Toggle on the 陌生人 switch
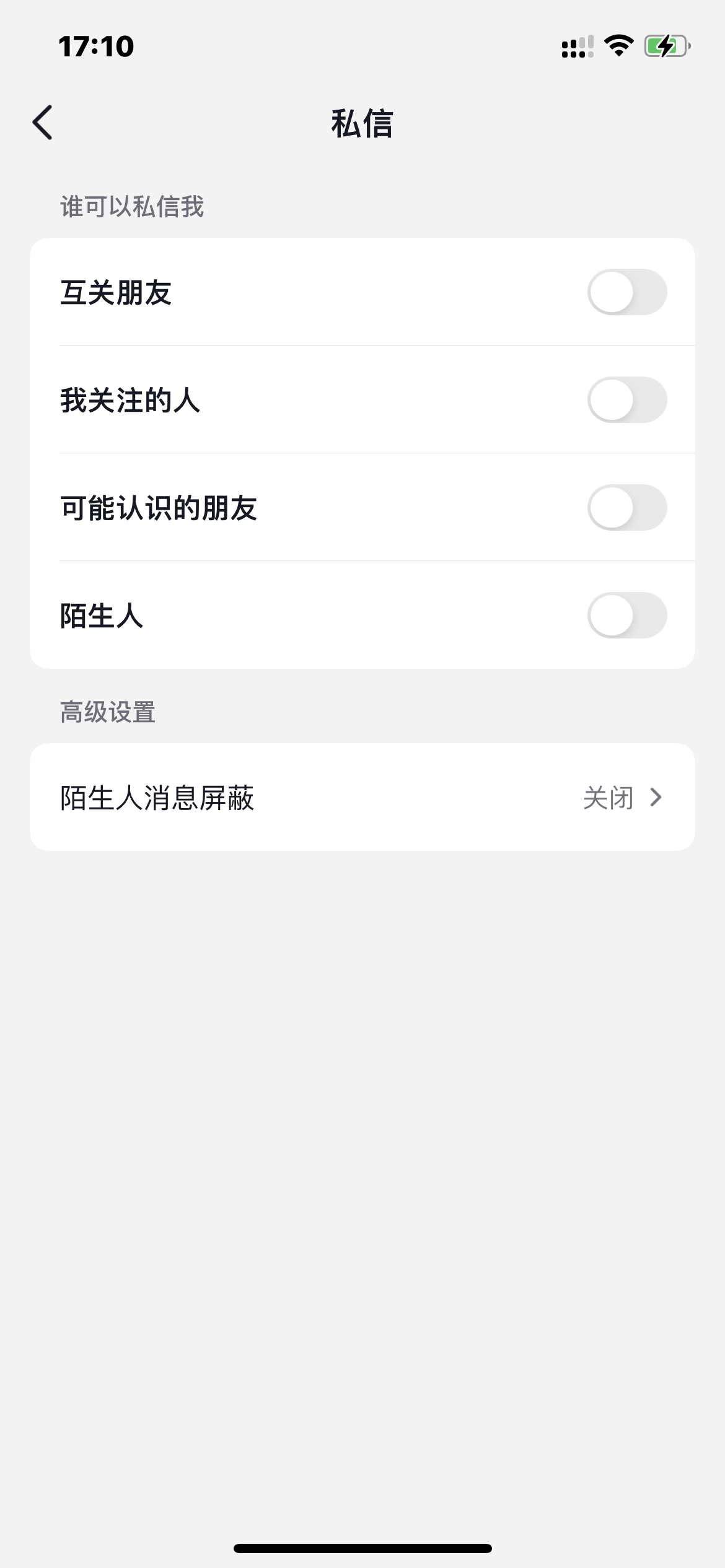725x1568 pixels. coord(626,616)
